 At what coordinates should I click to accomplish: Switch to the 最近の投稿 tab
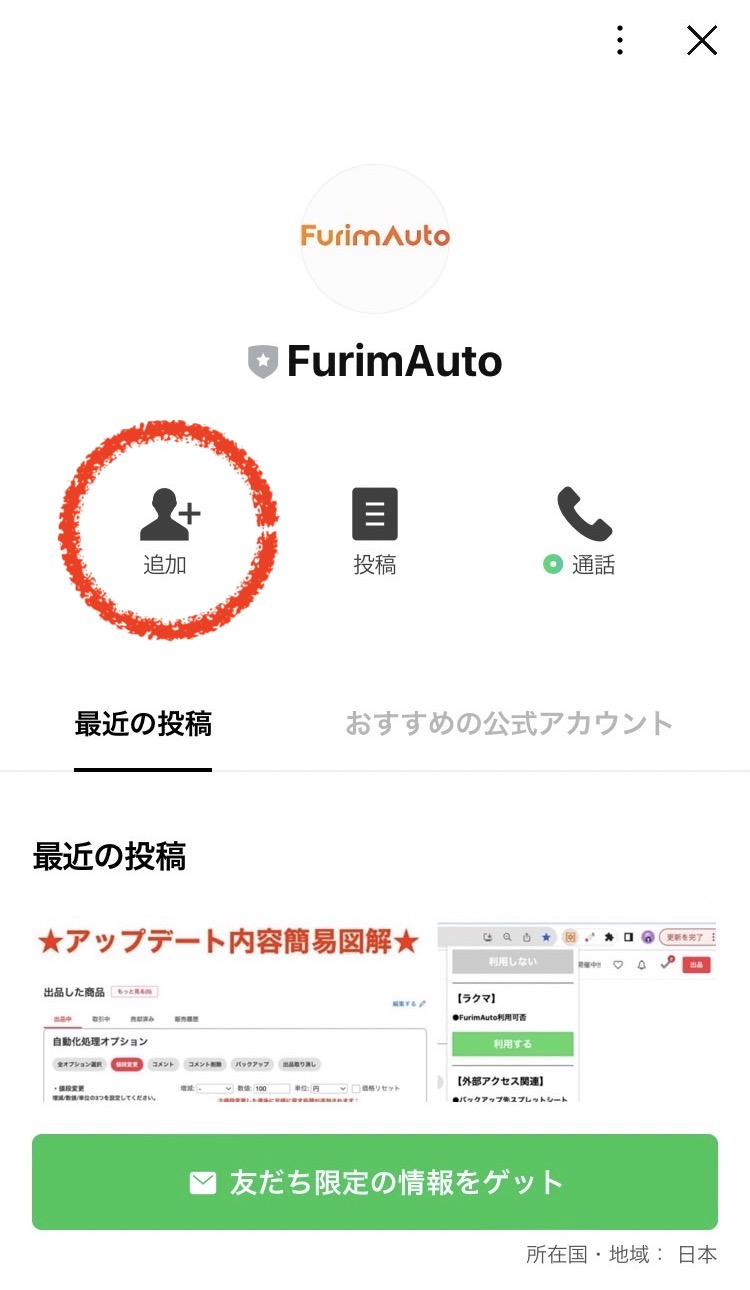click(143, 724)
